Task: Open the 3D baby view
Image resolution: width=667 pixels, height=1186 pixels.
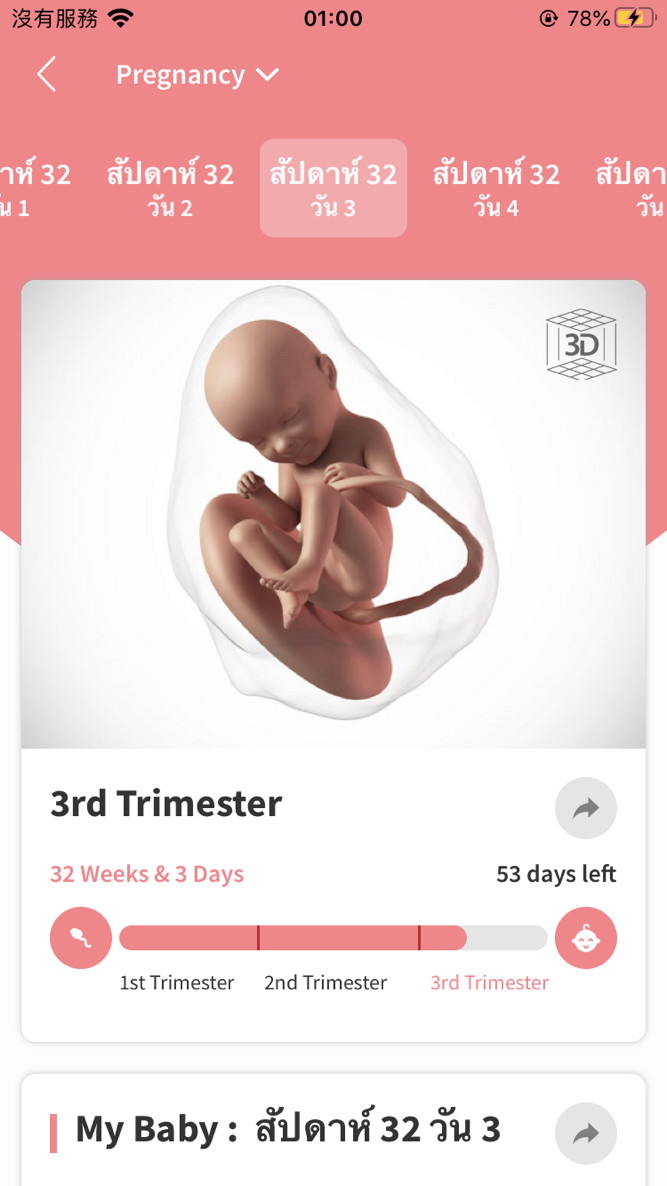Action: pos(581,345)
